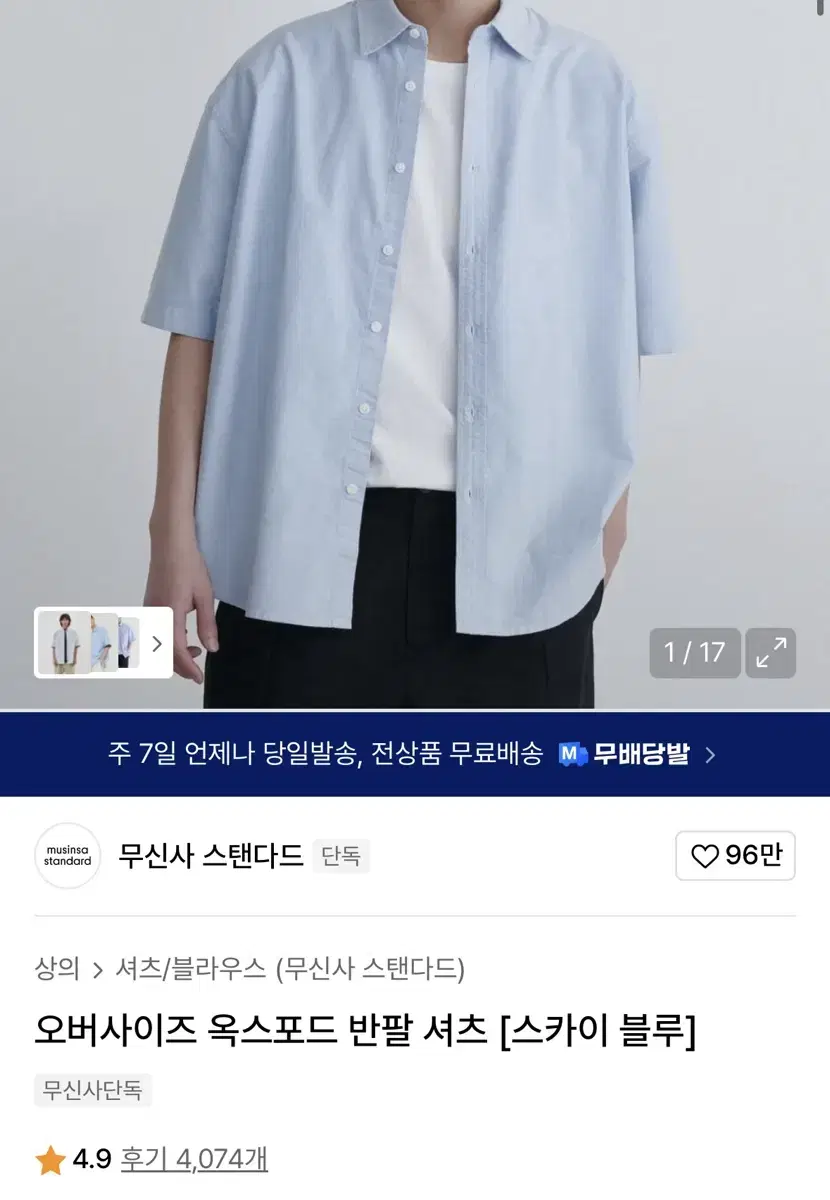Switch to the 상의 category
Screen dimensions: 830x1200
pos(59,968)
